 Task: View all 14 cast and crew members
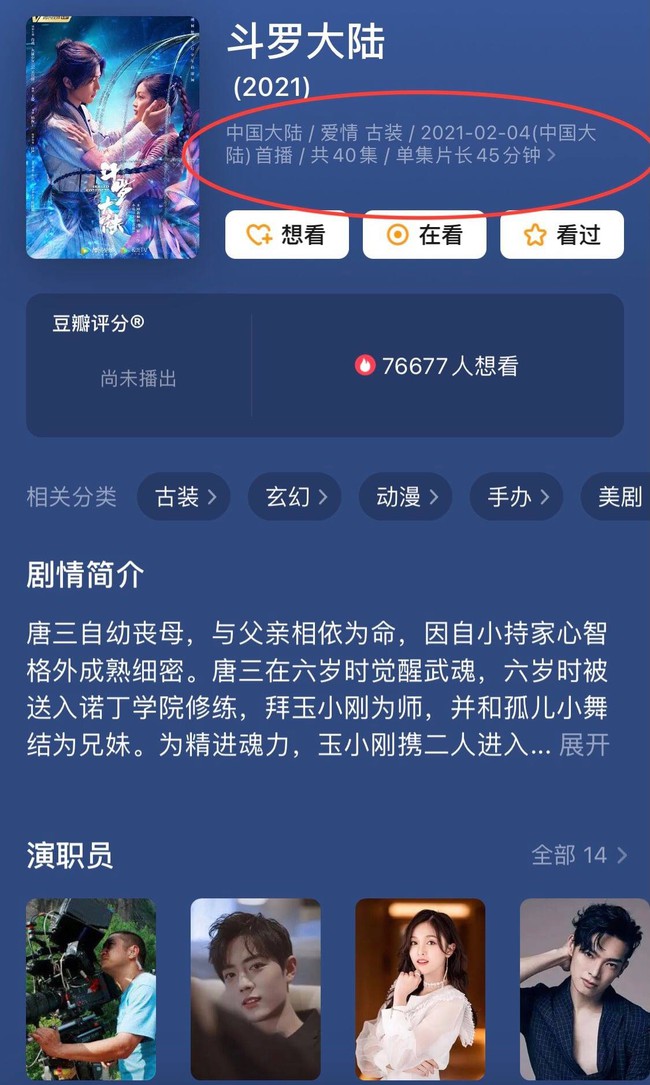pos(579,855)
